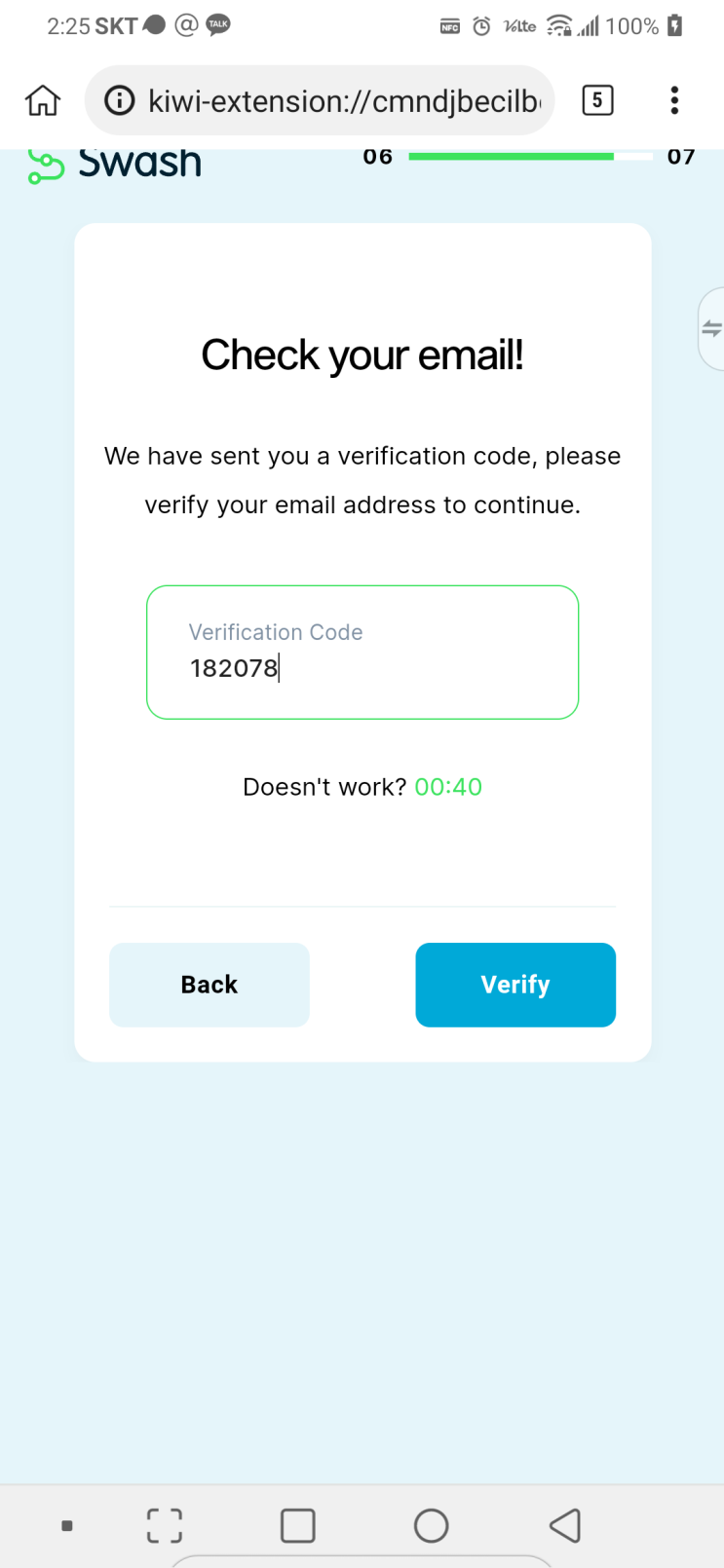This screenshot has height=1568, width=724.
Task: Tap the system back button
Action: [565, 1525]
